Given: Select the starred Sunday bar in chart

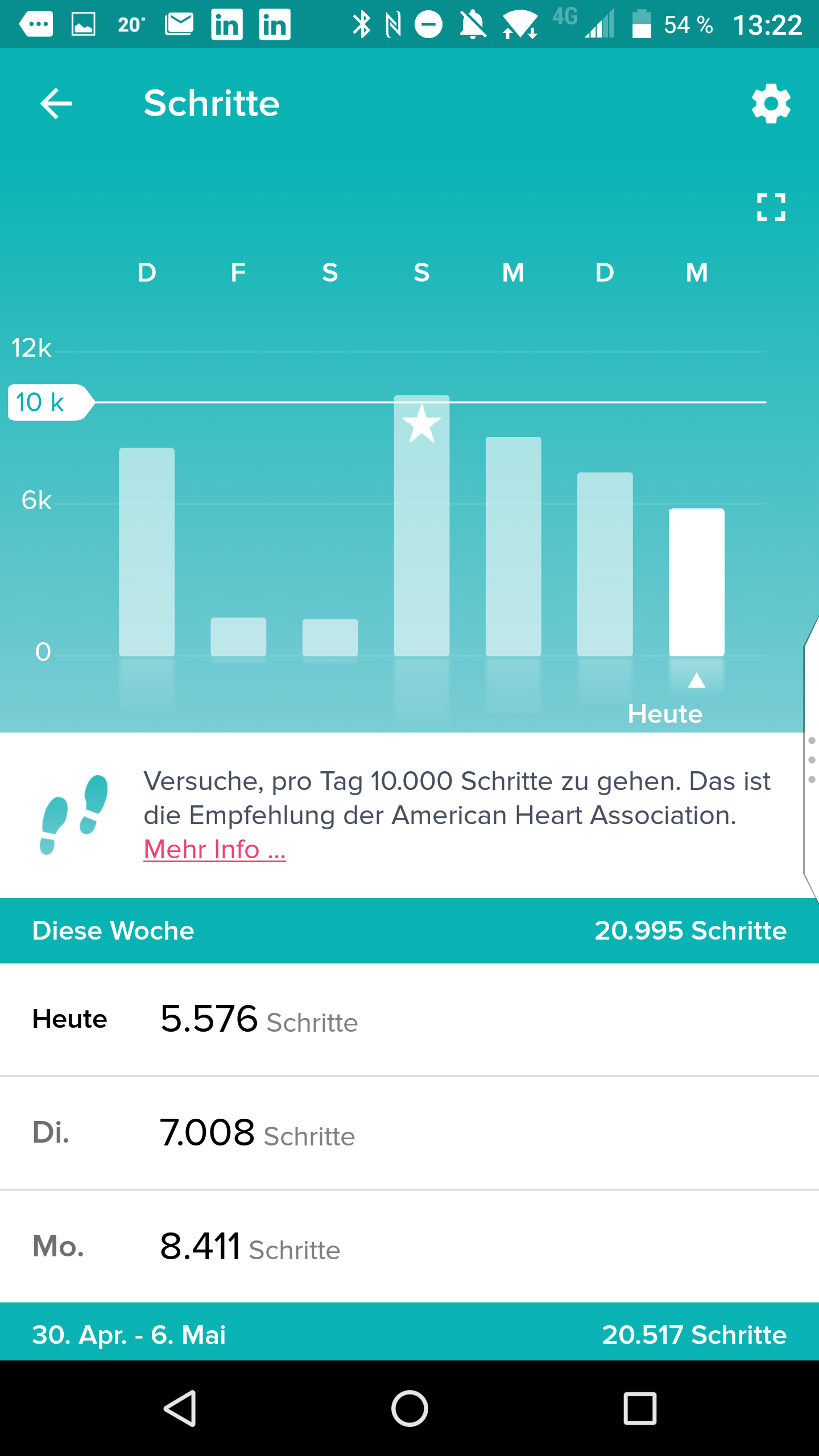Looking at the screenshot, I should pos(421,526).
